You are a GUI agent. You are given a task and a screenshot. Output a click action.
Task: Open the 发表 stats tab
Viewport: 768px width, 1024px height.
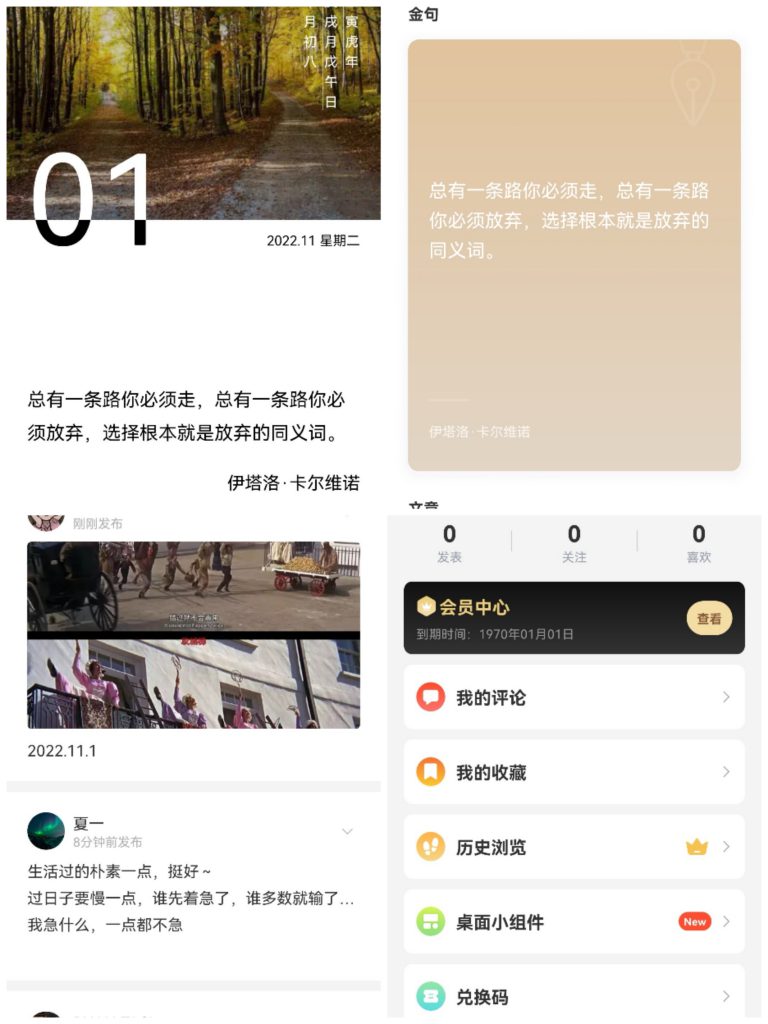click(x=449, y=545)
